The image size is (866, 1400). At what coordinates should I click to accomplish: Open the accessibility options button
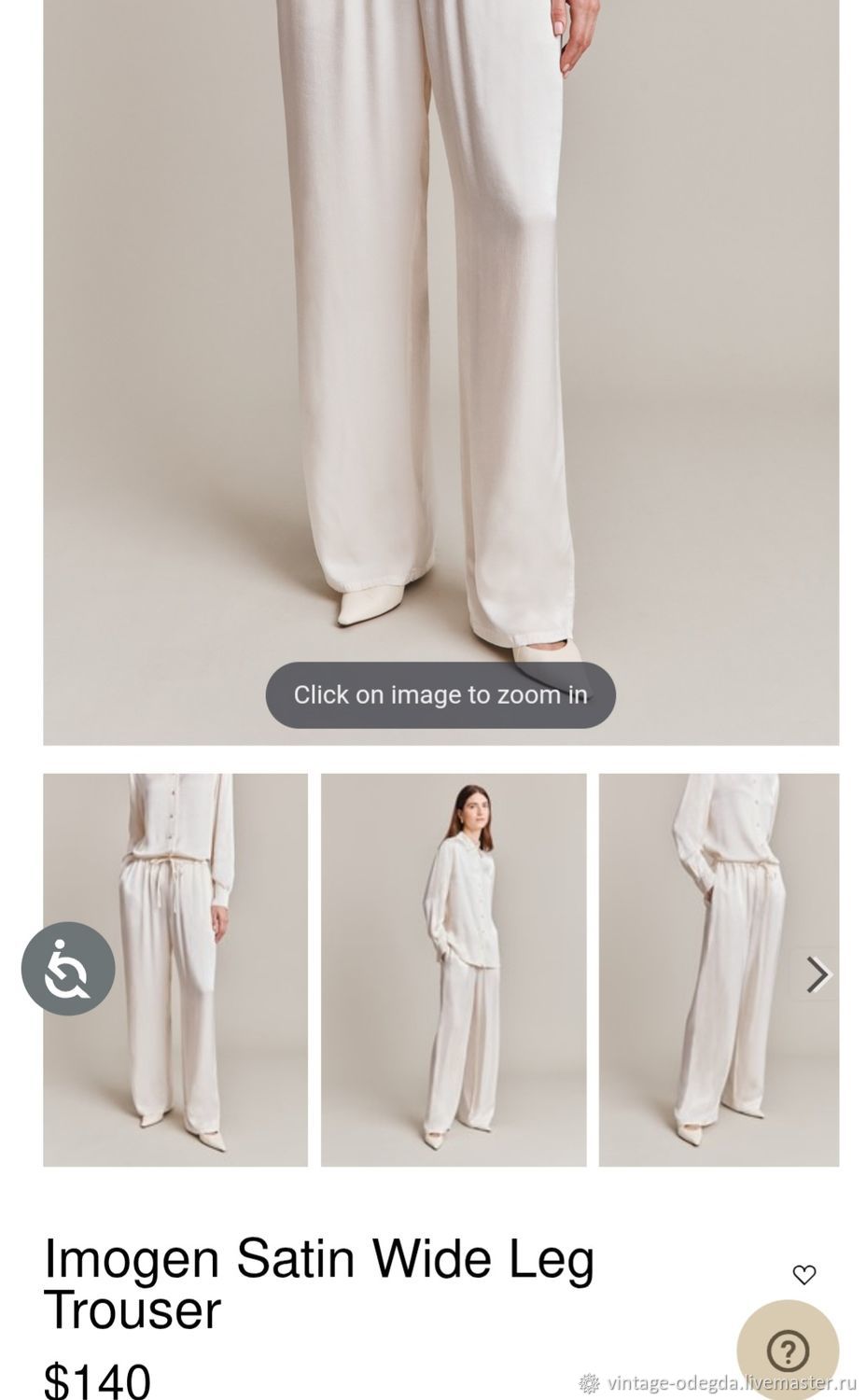pyautogui.click(x=68, y=969)
